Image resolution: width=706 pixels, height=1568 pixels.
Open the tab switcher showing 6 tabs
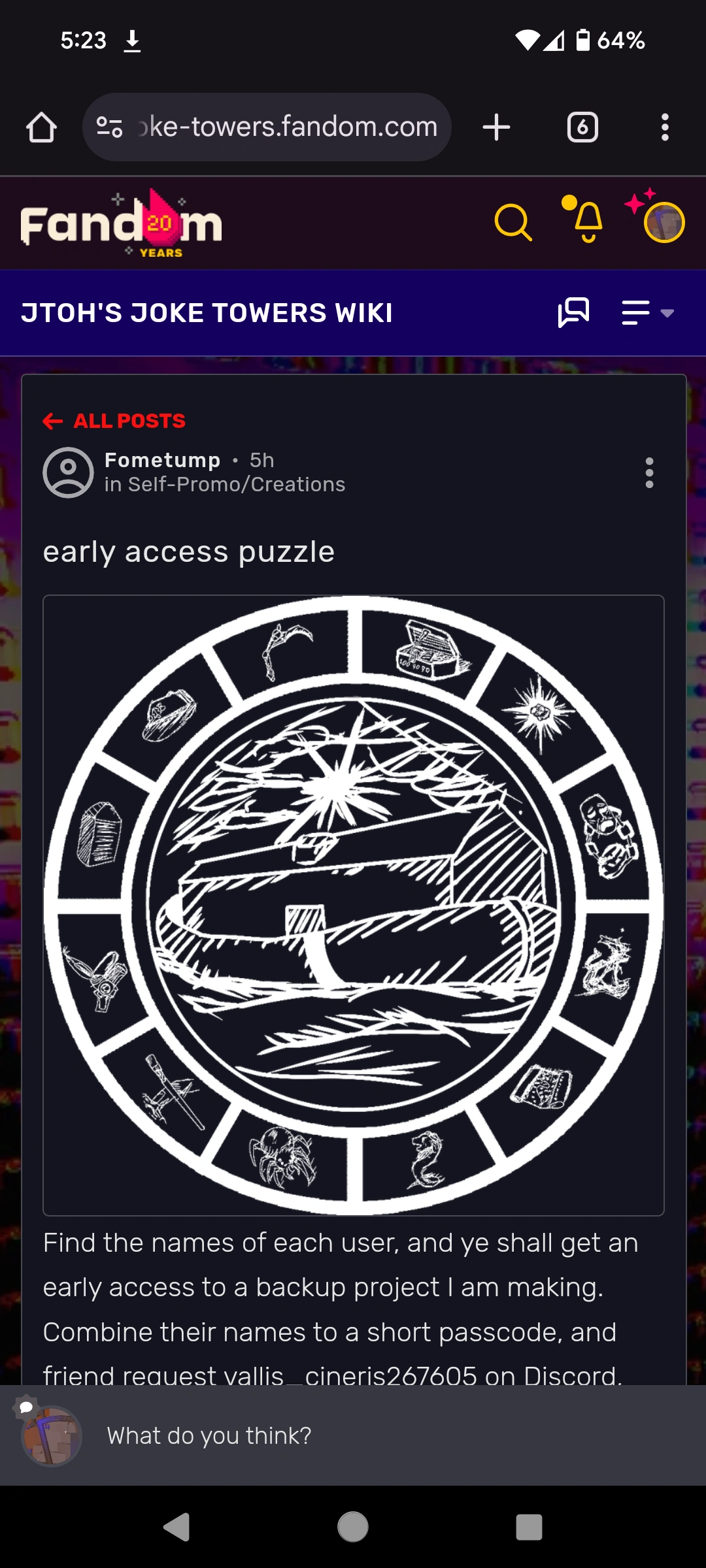(582, 127)
